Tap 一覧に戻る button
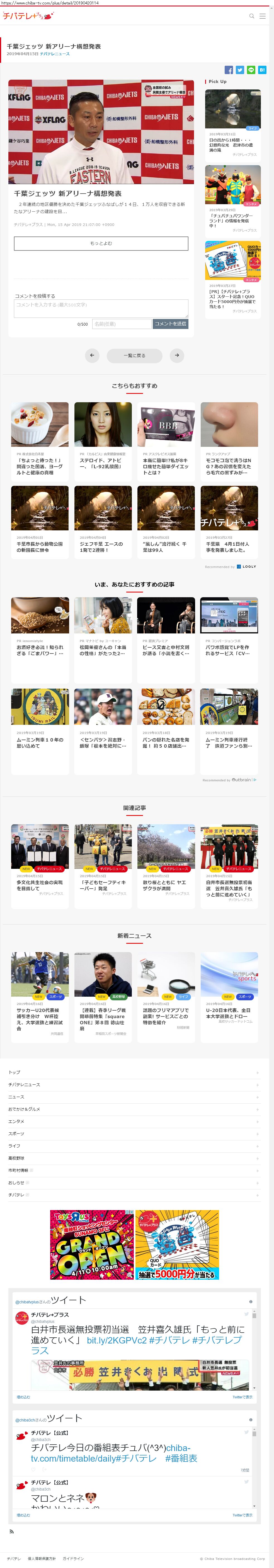Viewport: 274px width, 1568px height. 135,355
